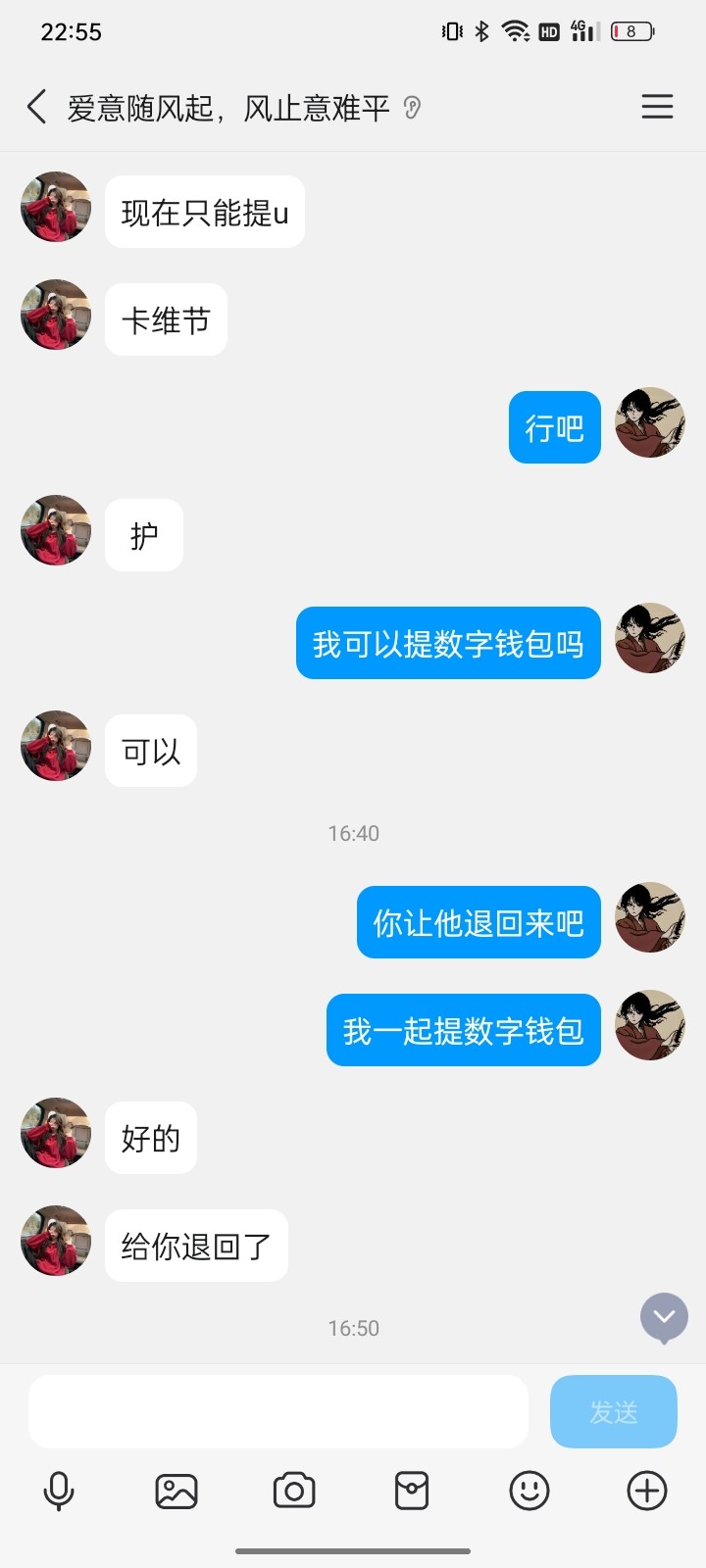Viewport: 706px width, 1568px height.
Task: Open the photo gallery picker icon
Action: 177,1491
